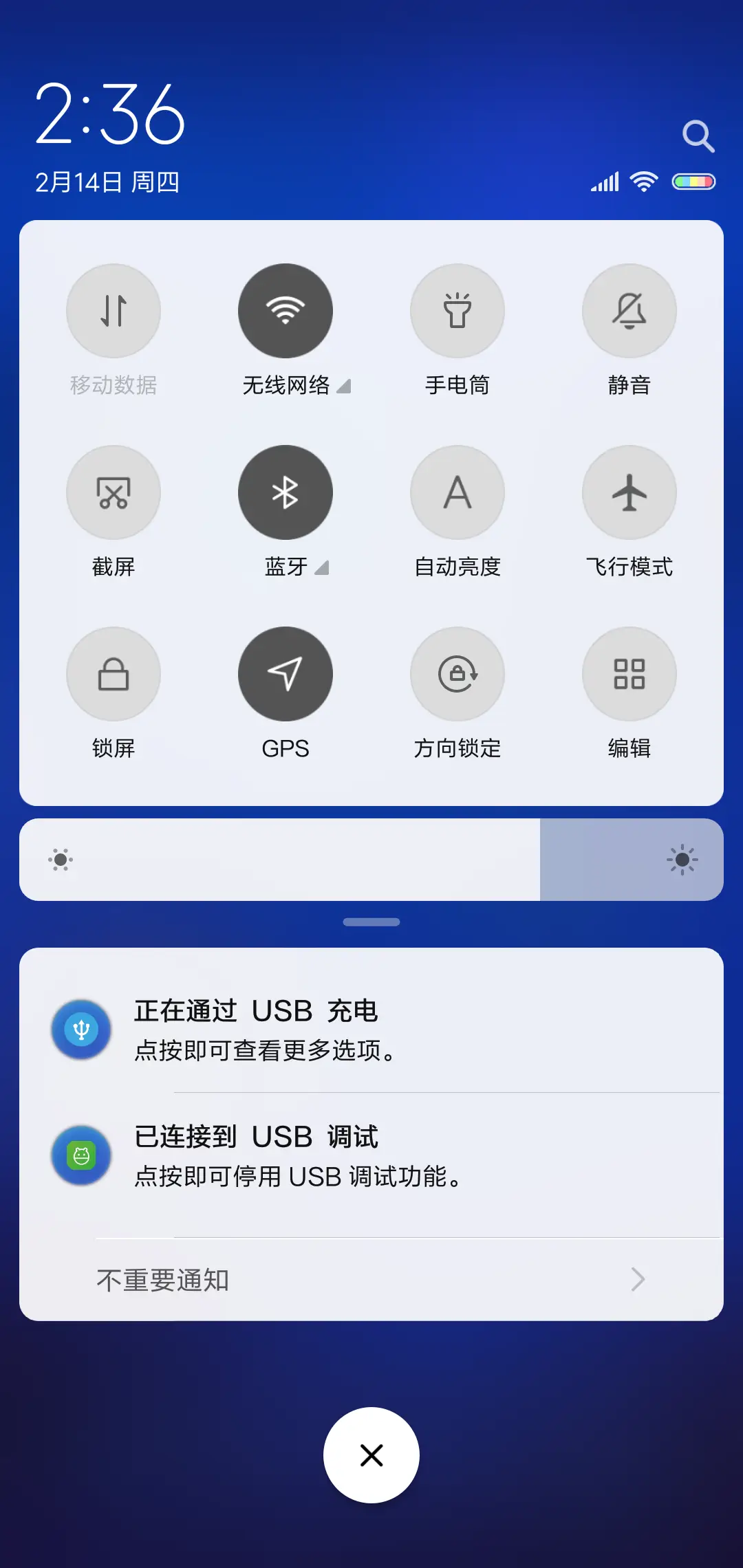The width and height of the screenshot is (743, 1568).
Task: Enable silent mode with the 静音 tile
Action: (x=629, y=311)
